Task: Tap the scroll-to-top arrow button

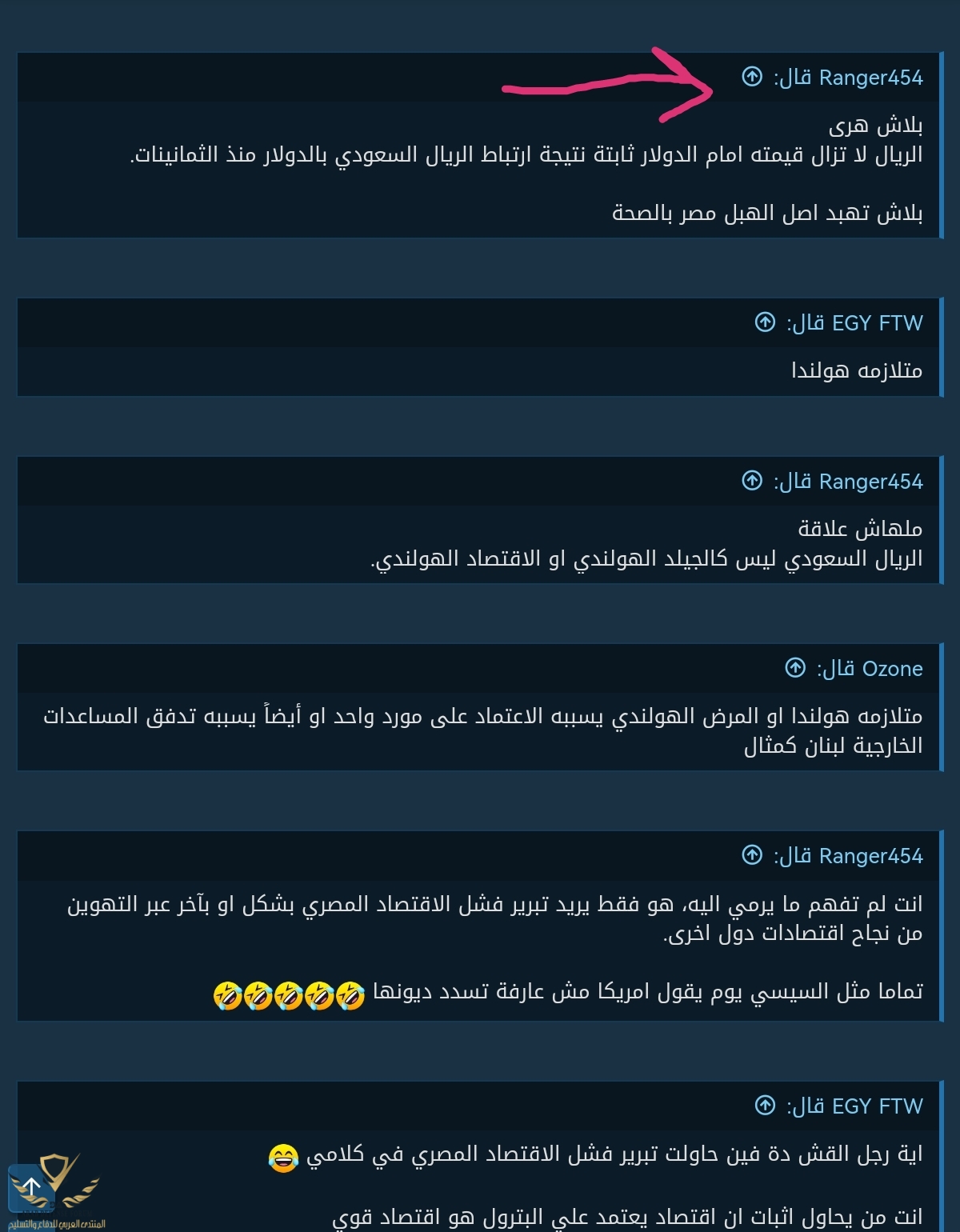Action: pos(31,1187)
